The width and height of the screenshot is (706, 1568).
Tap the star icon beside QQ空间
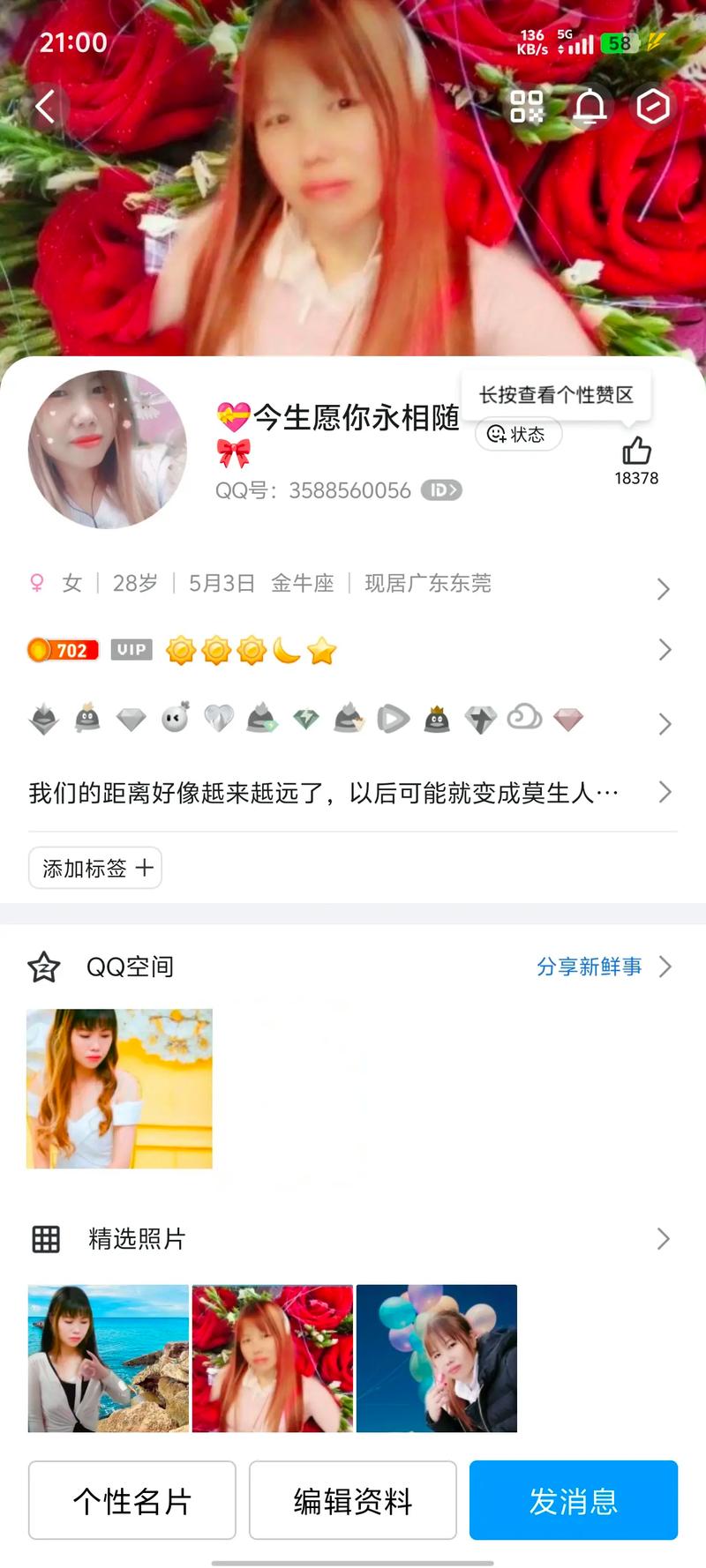(44, 967)
